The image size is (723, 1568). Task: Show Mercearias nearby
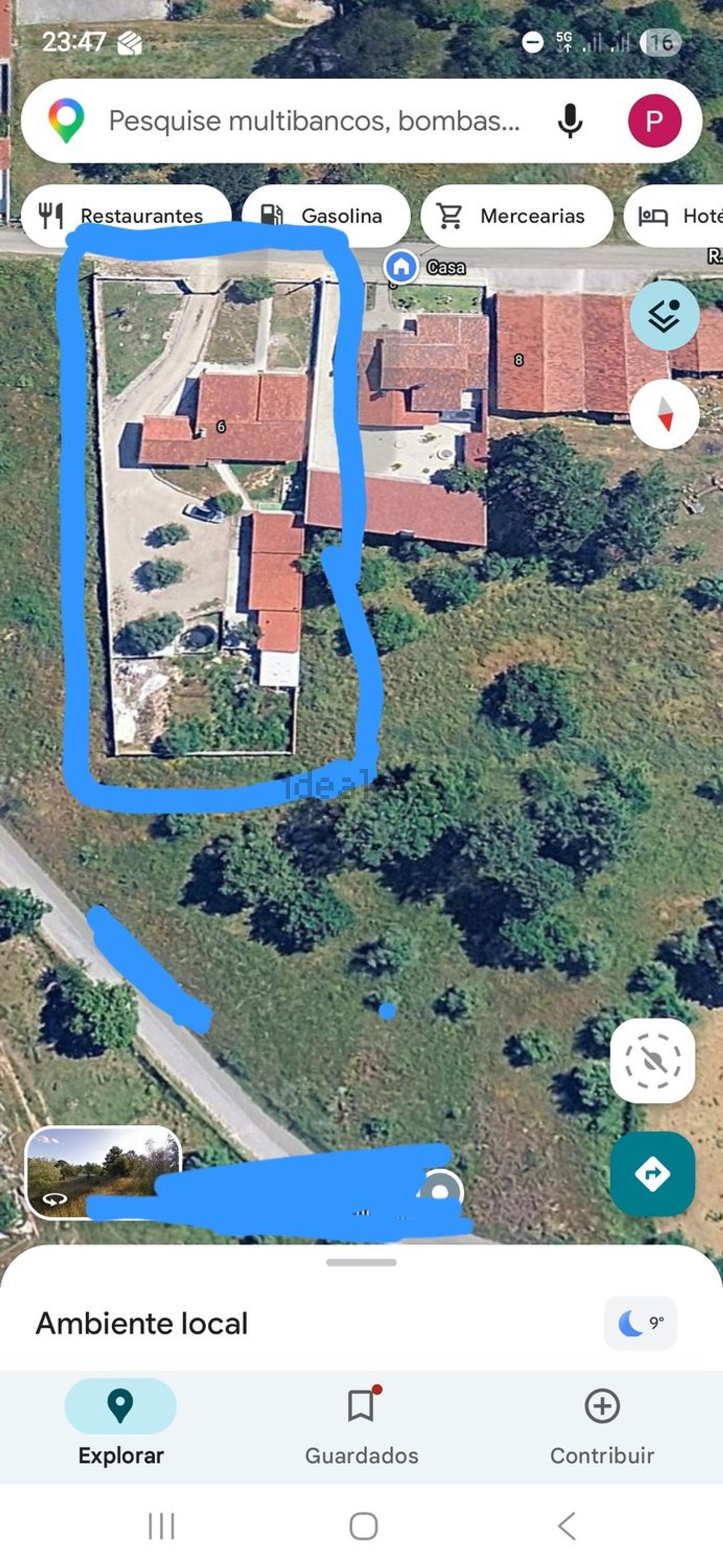(516, 216)
